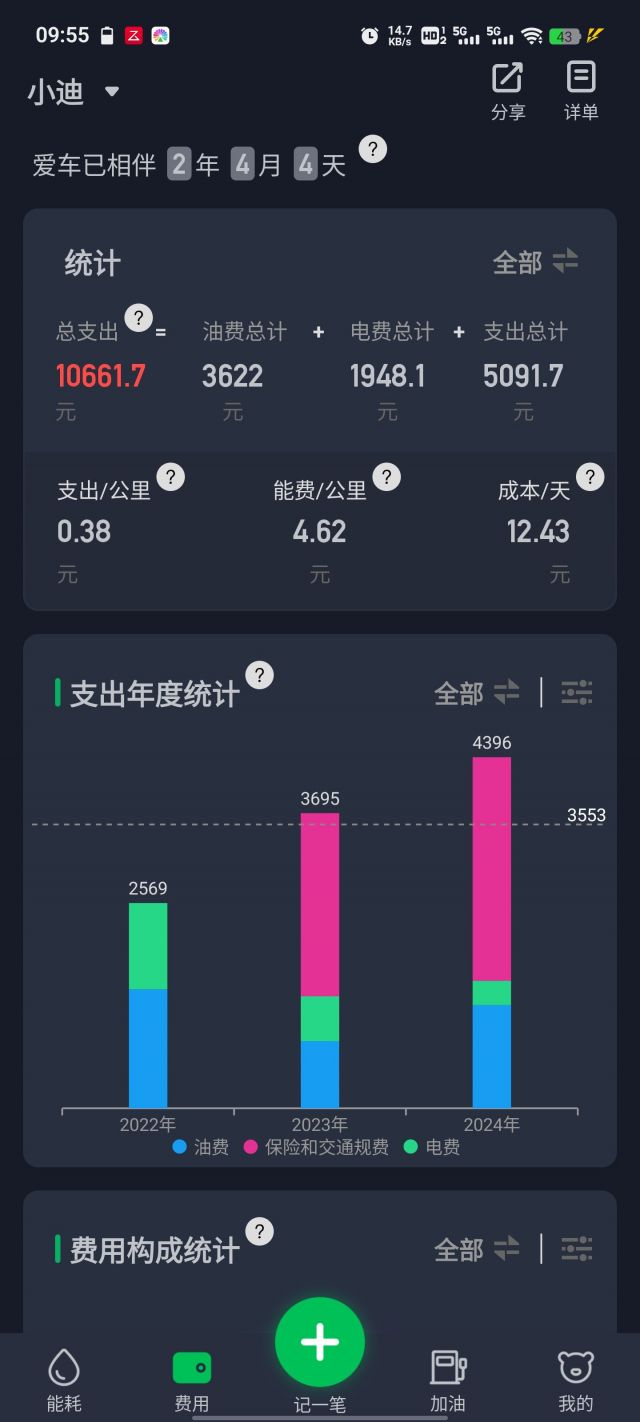Open the 详单 detail list
This screenshot has height=1422, width=640.
(x=580, y=90)
